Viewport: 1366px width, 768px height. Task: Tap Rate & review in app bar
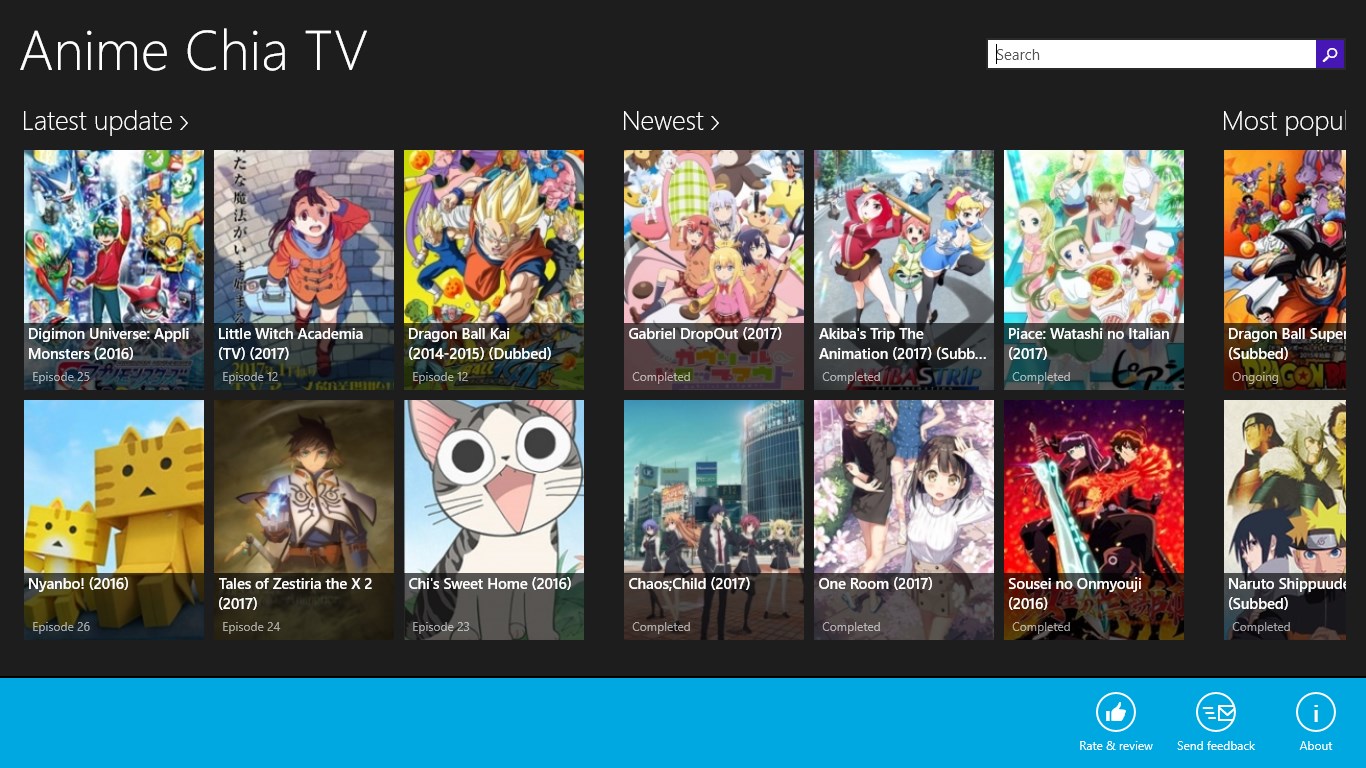coord(1116,722)
